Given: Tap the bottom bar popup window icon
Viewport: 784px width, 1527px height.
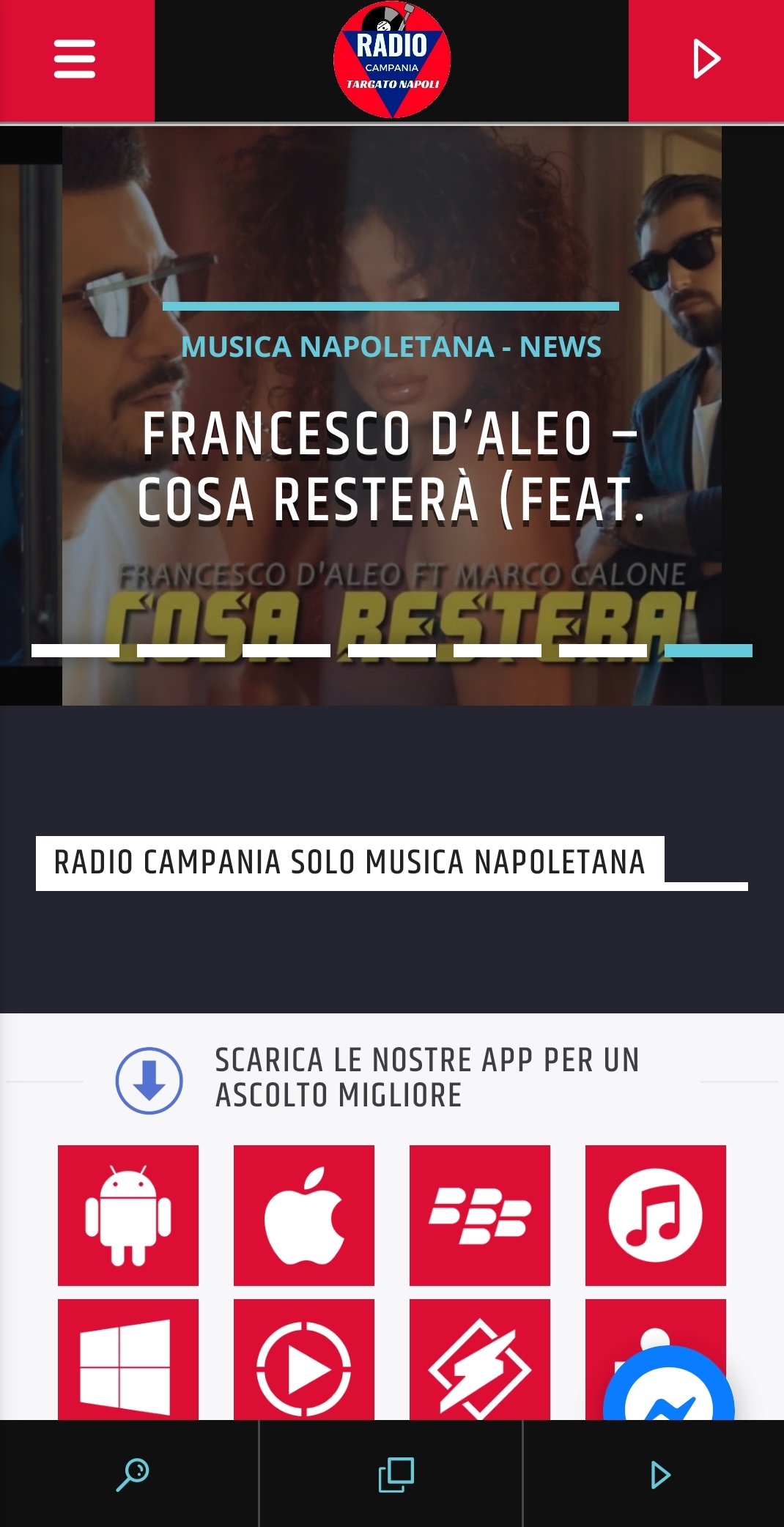Looking at the screenshot, I should pos(396,1474).
